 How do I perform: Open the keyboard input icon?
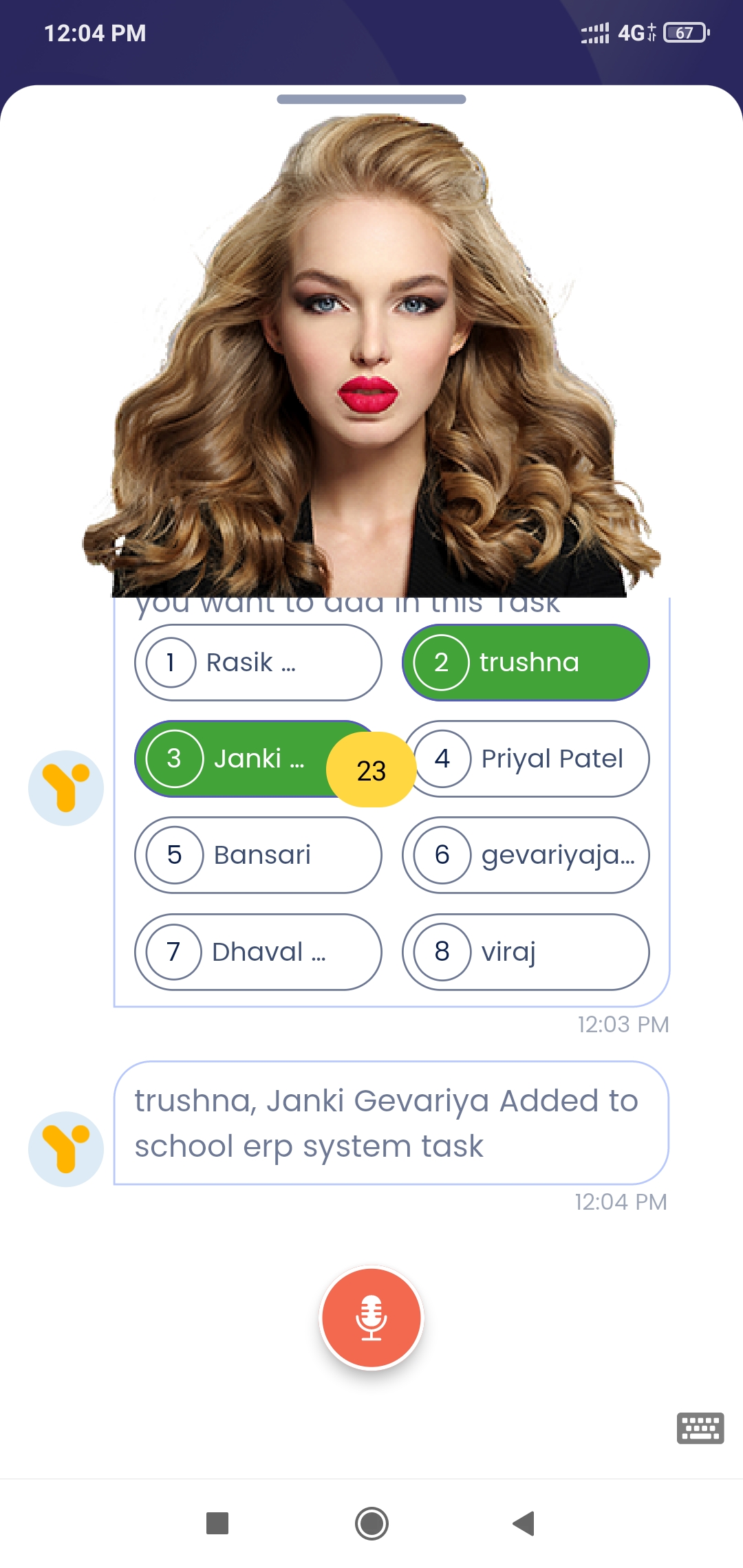point(700,1428)
